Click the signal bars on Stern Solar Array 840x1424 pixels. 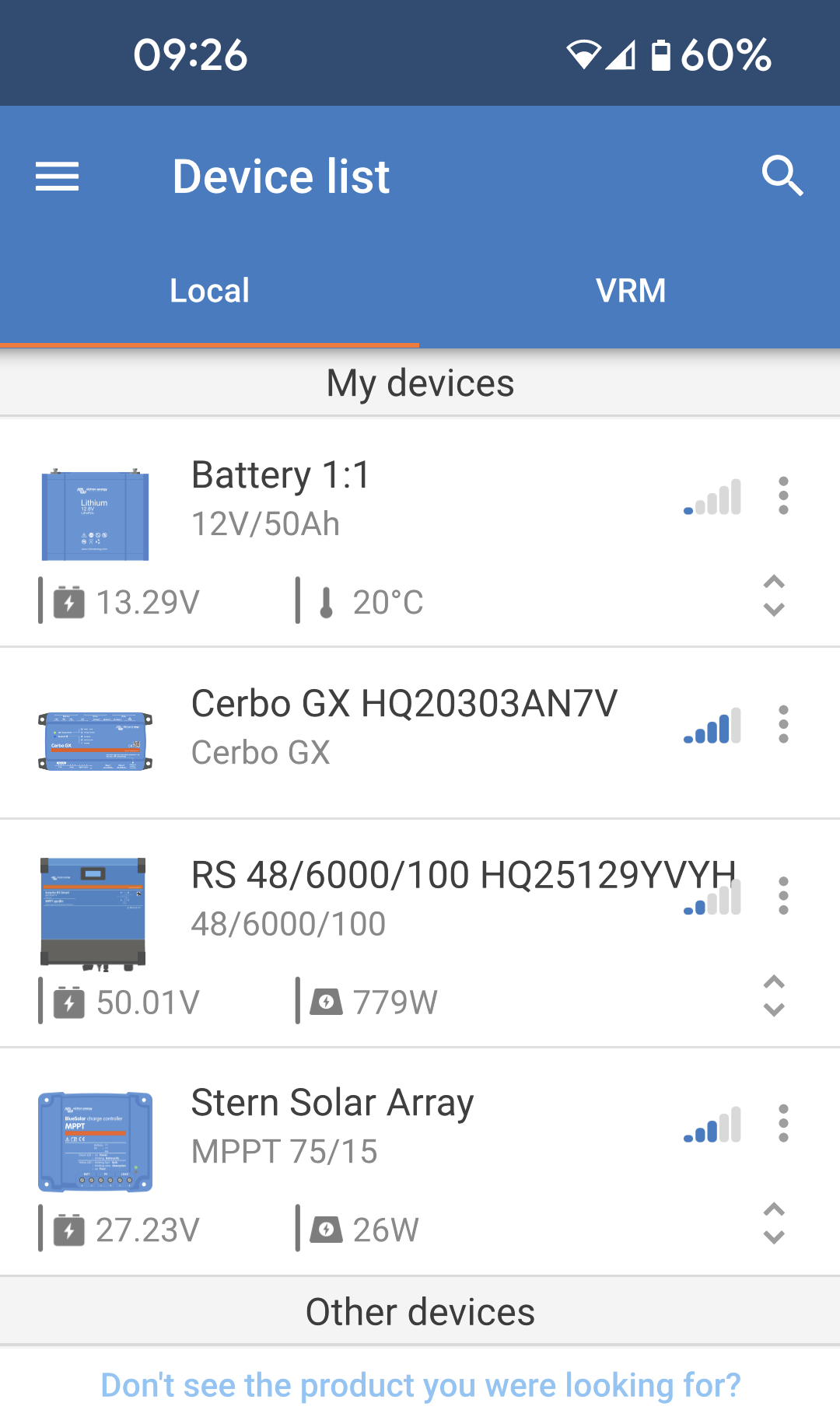tap(711, 1123)
